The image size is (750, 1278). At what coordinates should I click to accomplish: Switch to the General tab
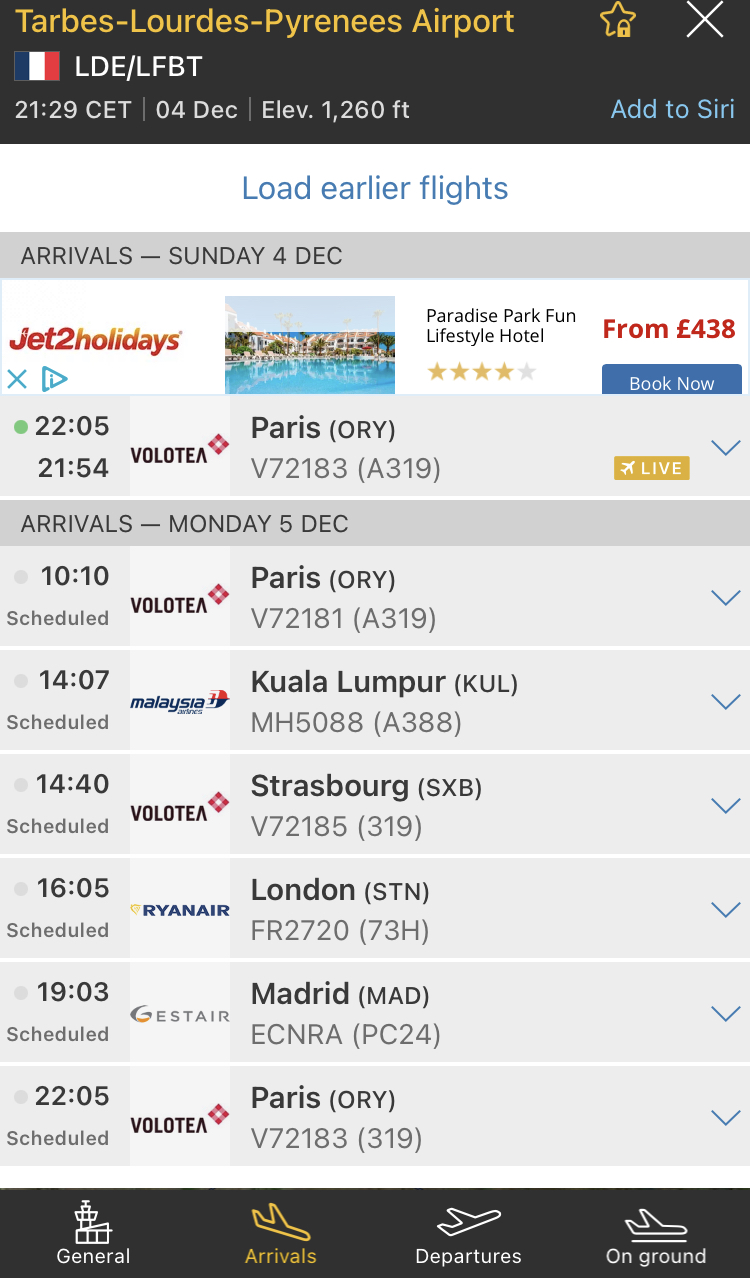93,1233
